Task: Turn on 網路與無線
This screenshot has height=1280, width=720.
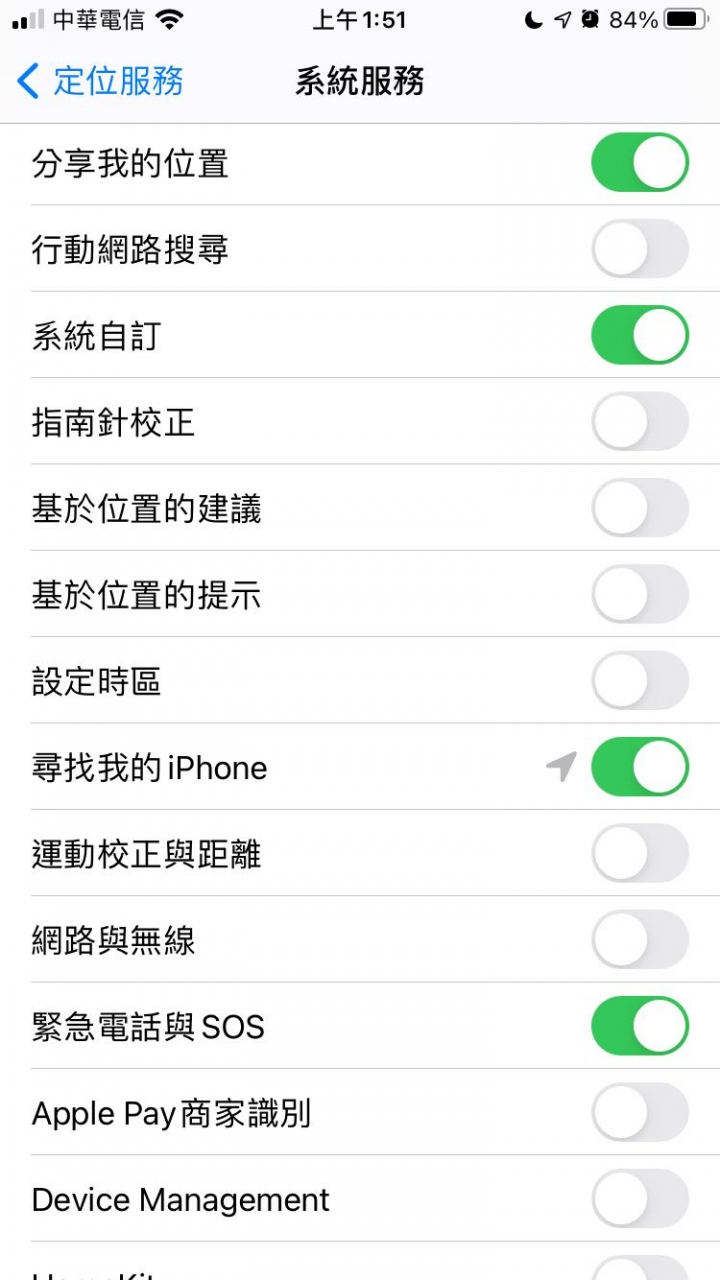Action: coord(640,939)
